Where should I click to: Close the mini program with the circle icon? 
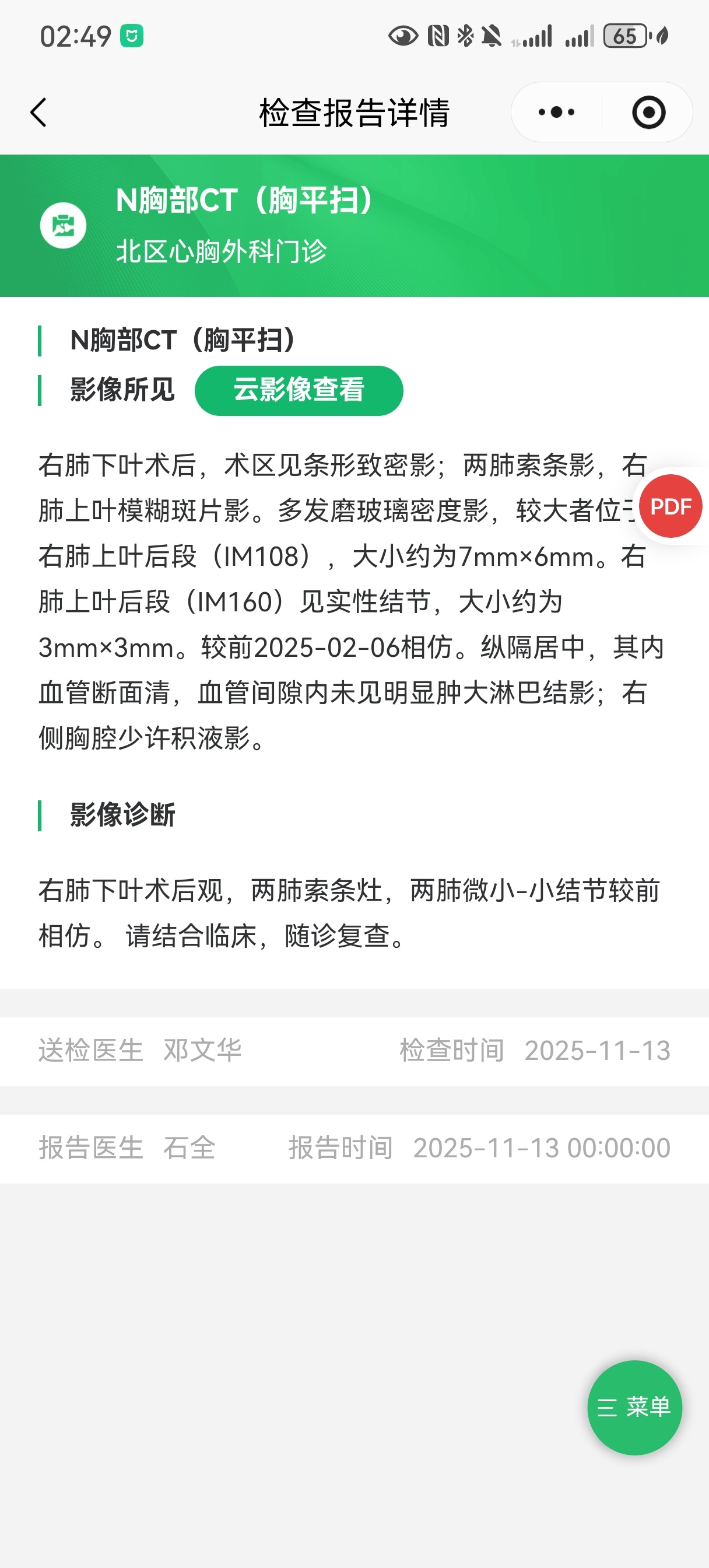[648, 113]
